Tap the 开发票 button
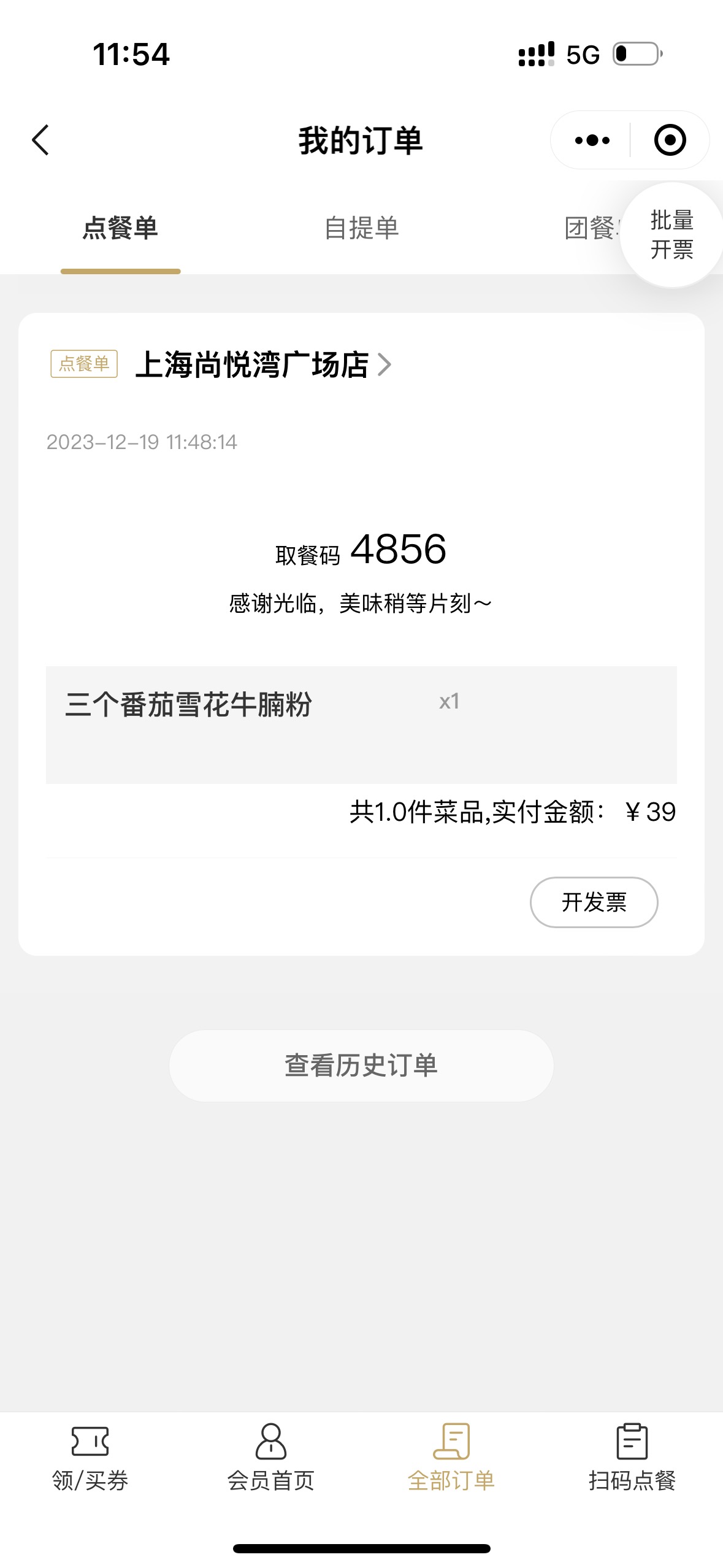The image size is (723, 1568). 594,902
